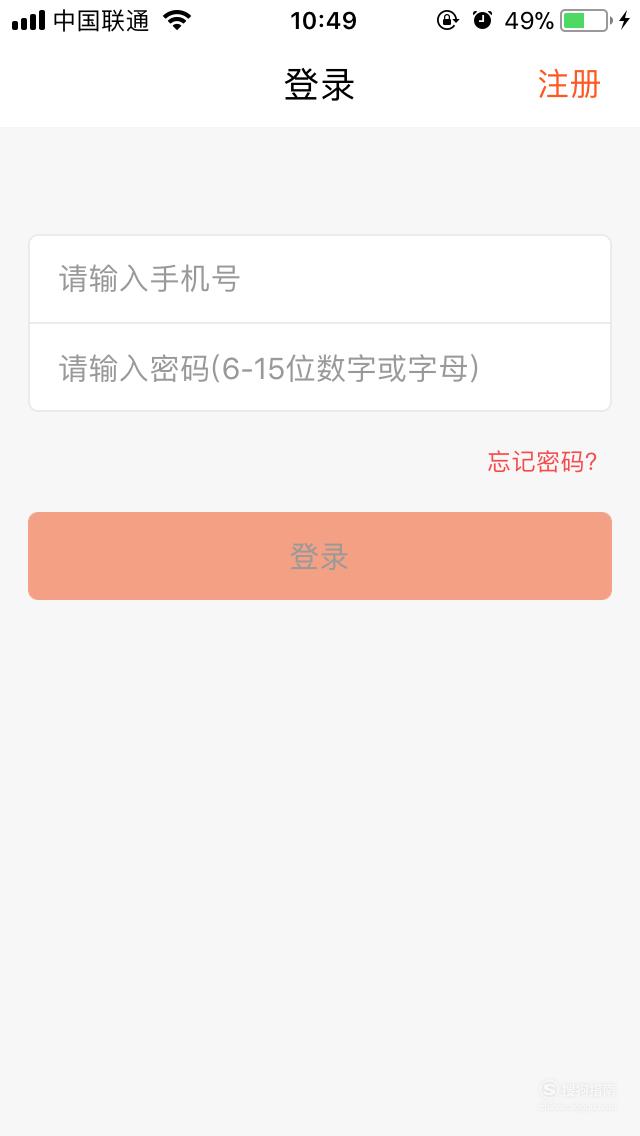
Task: Tap the orange 登录 button
Action: [x=320, y=556]
